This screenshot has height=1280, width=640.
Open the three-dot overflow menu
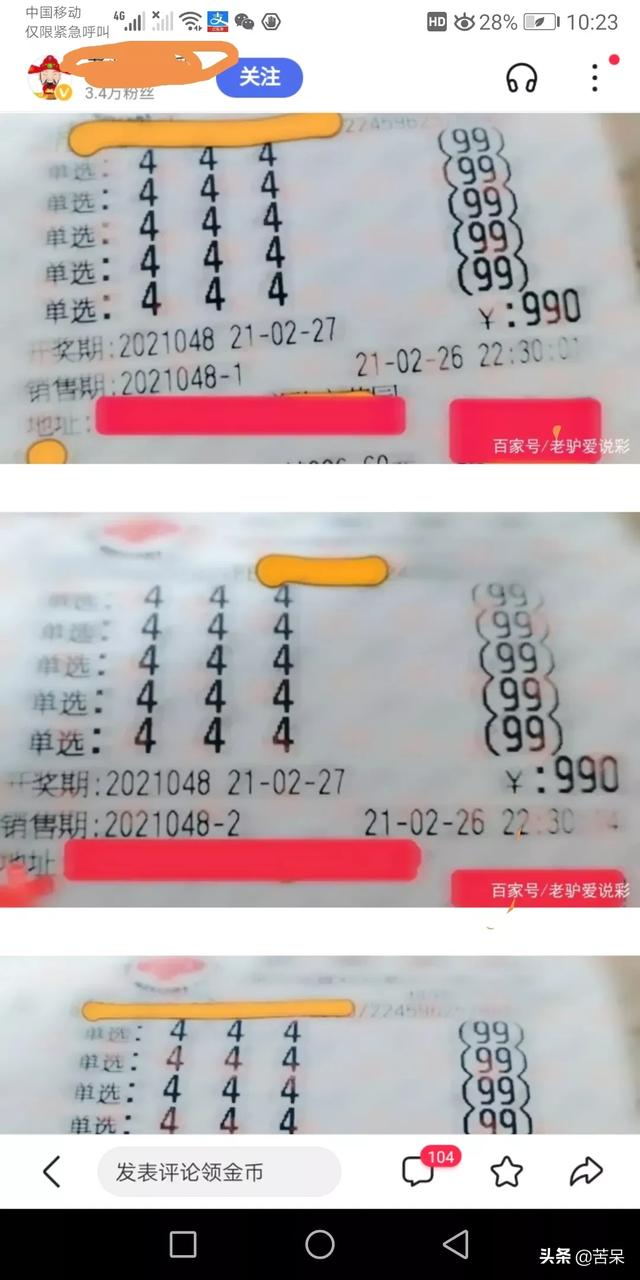(x=594, y=78)
